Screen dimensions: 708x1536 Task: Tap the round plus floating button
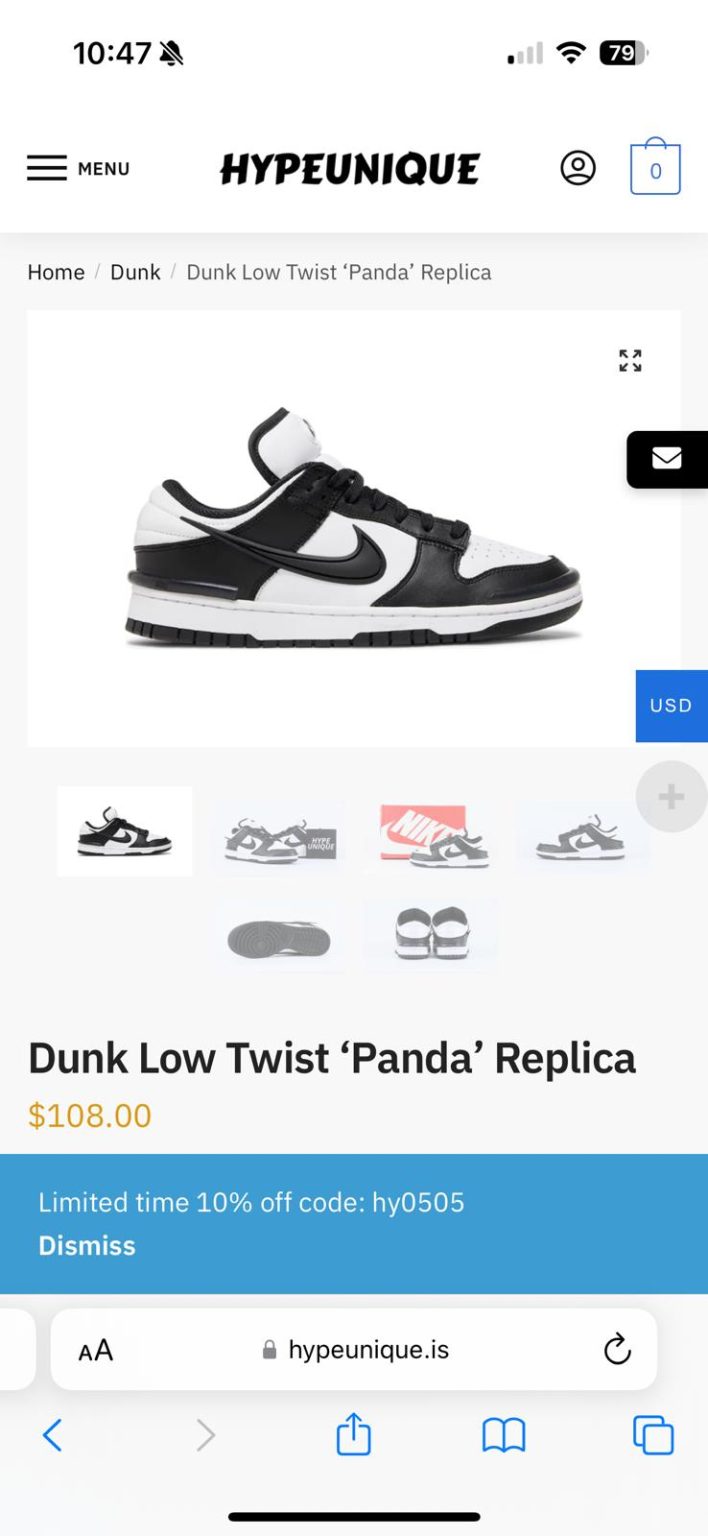coord(671,796)
